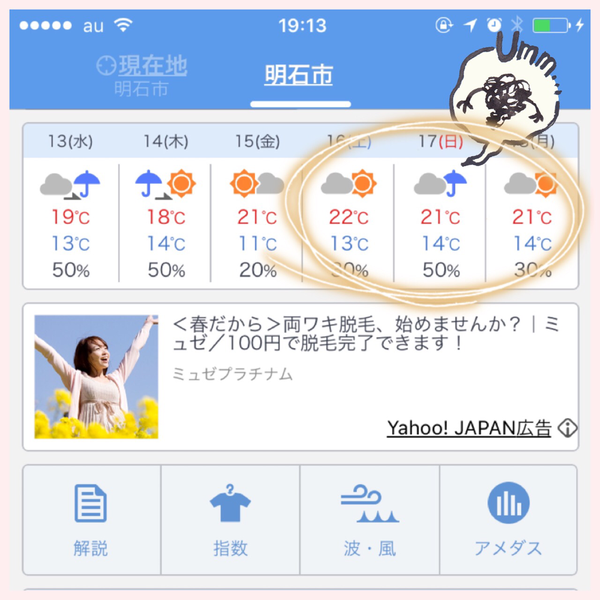Tap the Yahoo! JAPAN広告 link
This screenshot has height=600, width=600.
pyautogui.click(x=470, y=428)
